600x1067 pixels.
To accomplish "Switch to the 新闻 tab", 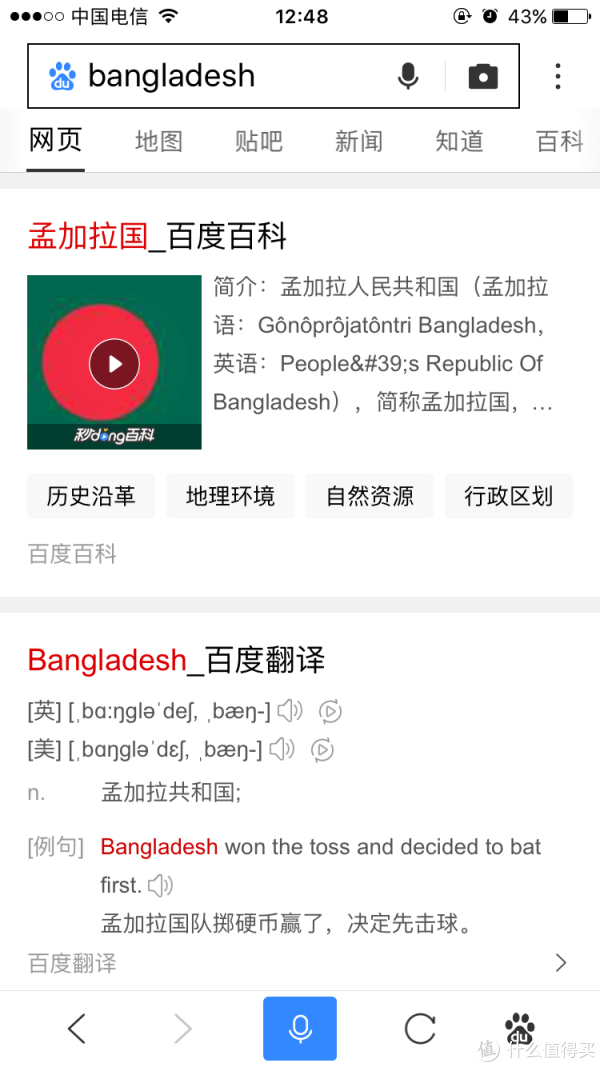I will pos(359,141).
